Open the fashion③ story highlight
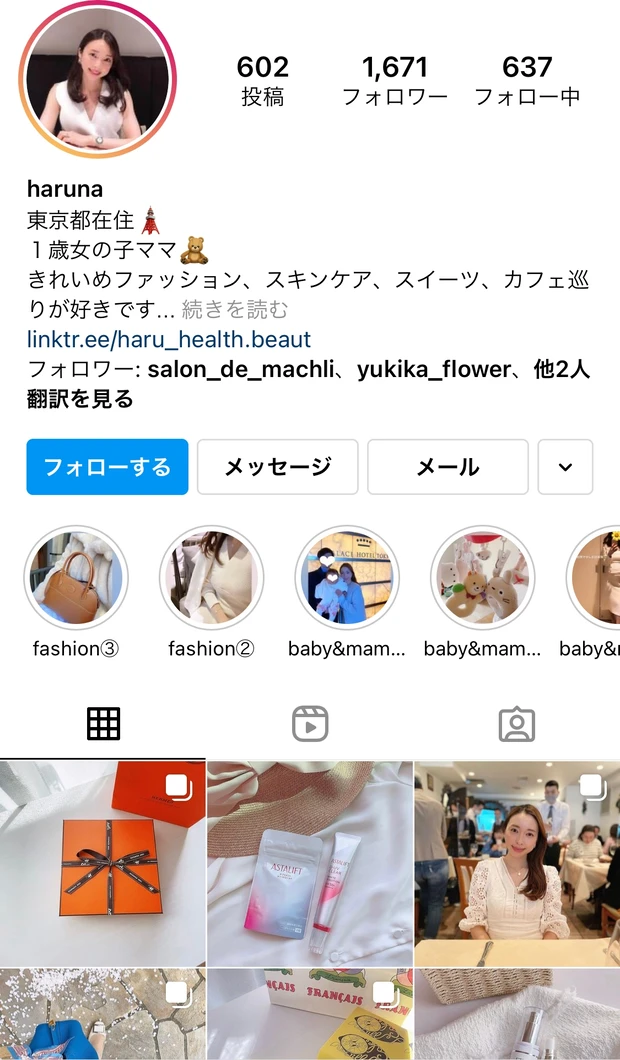Image resolution: width=620 pixels, height=1060 pixels. [x=76, y=578]
